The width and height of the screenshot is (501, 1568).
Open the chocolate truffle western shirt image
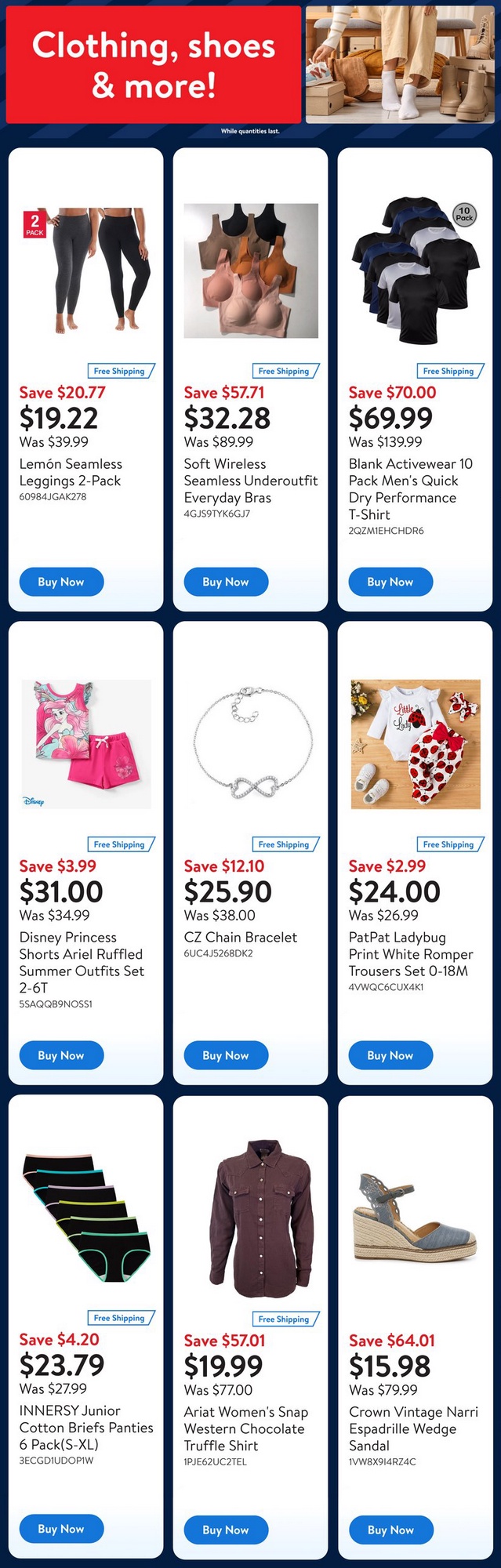[x=251, y=1218]
